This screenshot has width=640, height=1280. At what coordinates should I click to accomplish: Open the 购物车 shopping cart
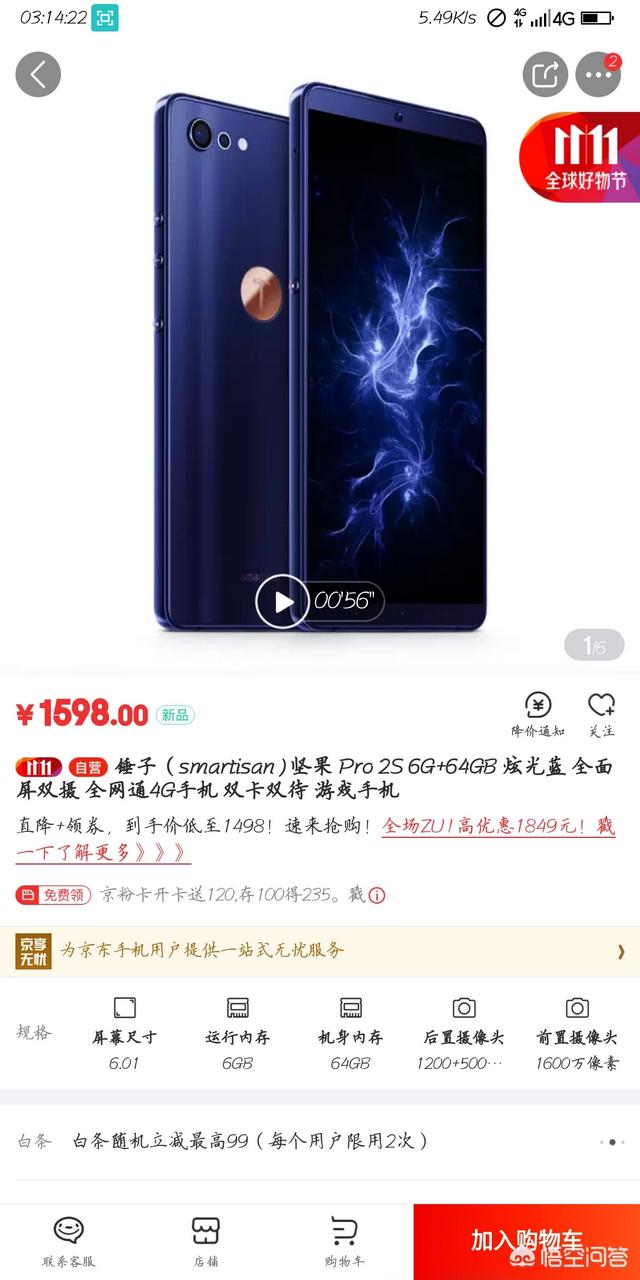coord(344,1242)
